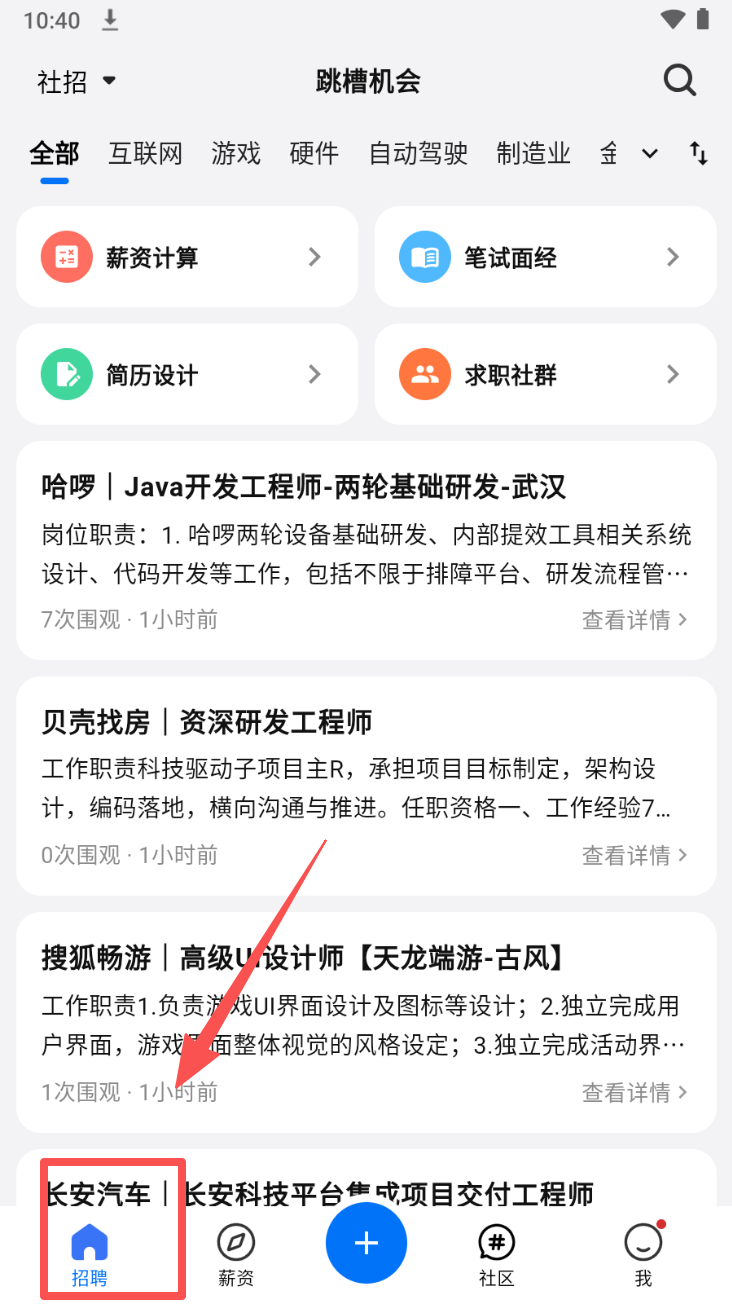This screenshot has height=1304, width=732.
Task: Open the 笔试面经 interview experiences
Action: [545, 257]
